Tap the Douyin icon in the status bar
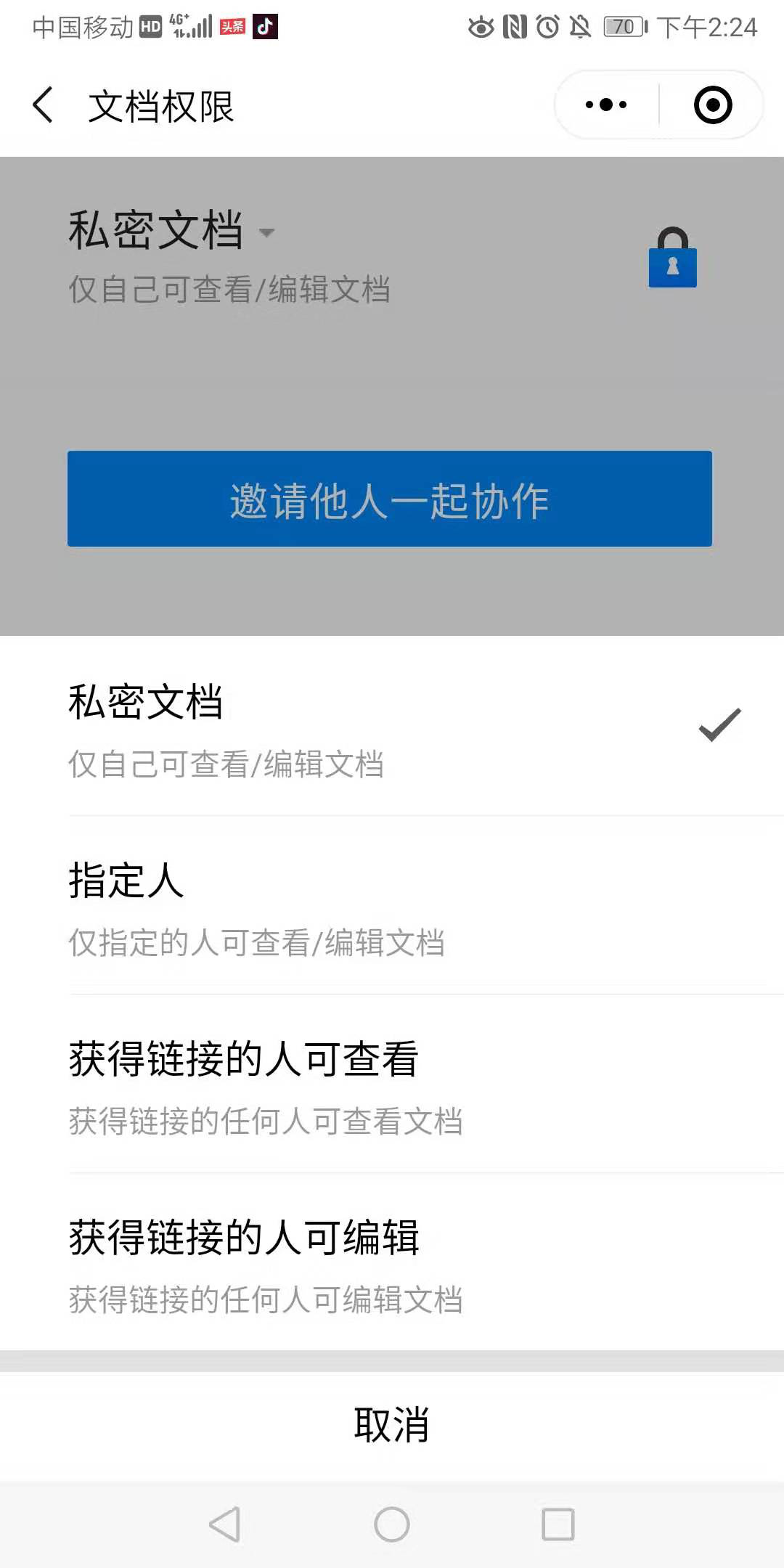This screenshot has width=784, height=1568. 265,26
